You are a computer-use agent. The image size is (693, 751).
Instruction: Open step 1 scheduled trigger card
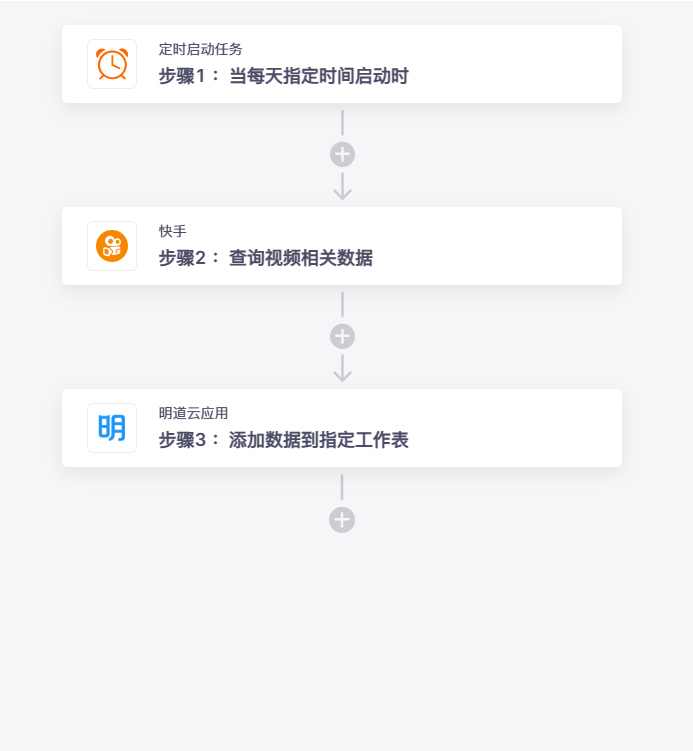coord(342,64)
